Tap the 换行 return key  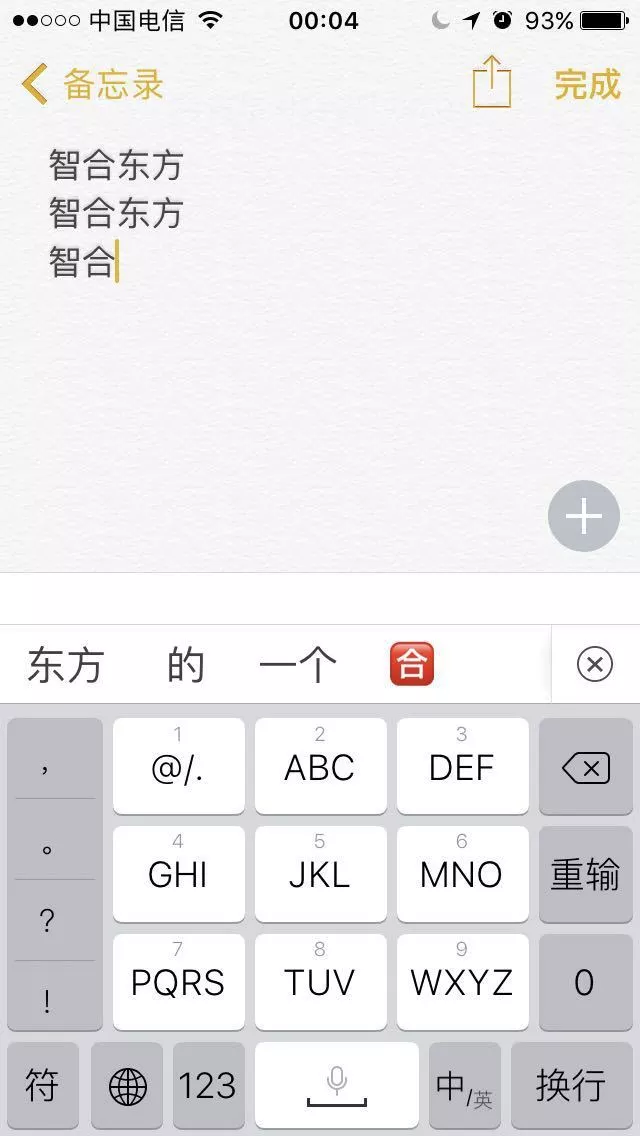pos(571,1085)
